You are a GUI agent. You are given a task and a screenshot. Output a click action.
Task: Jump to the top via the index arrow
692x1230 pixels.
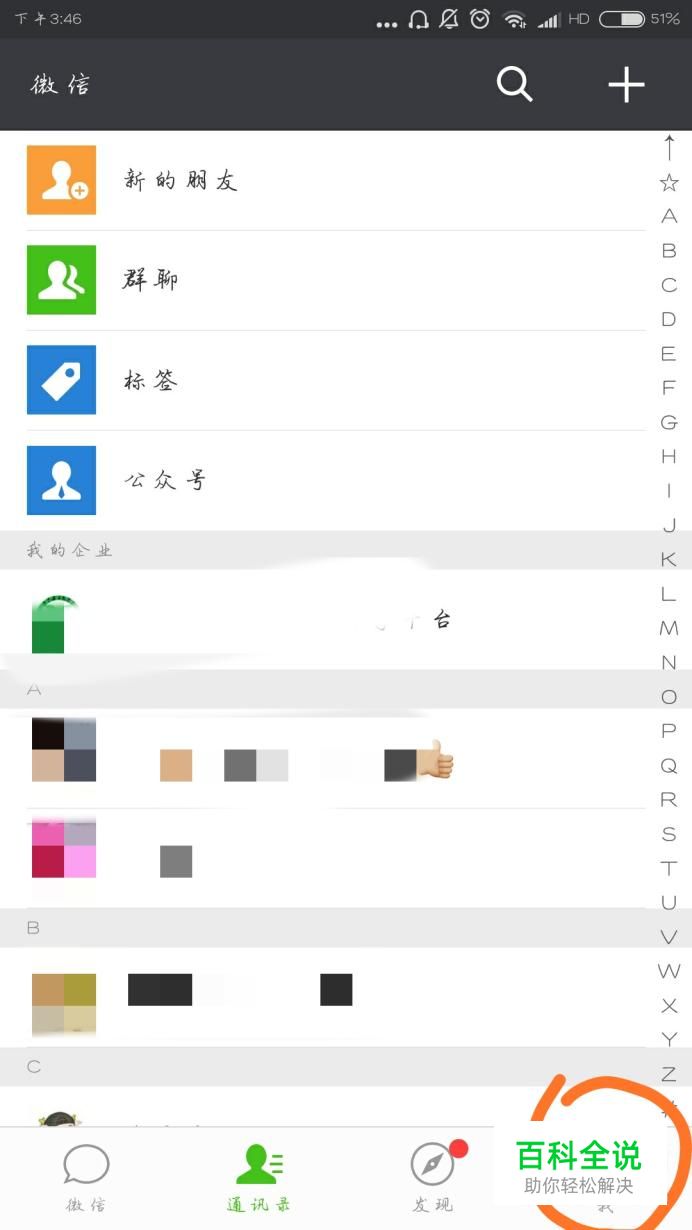[x=669, y=148]
